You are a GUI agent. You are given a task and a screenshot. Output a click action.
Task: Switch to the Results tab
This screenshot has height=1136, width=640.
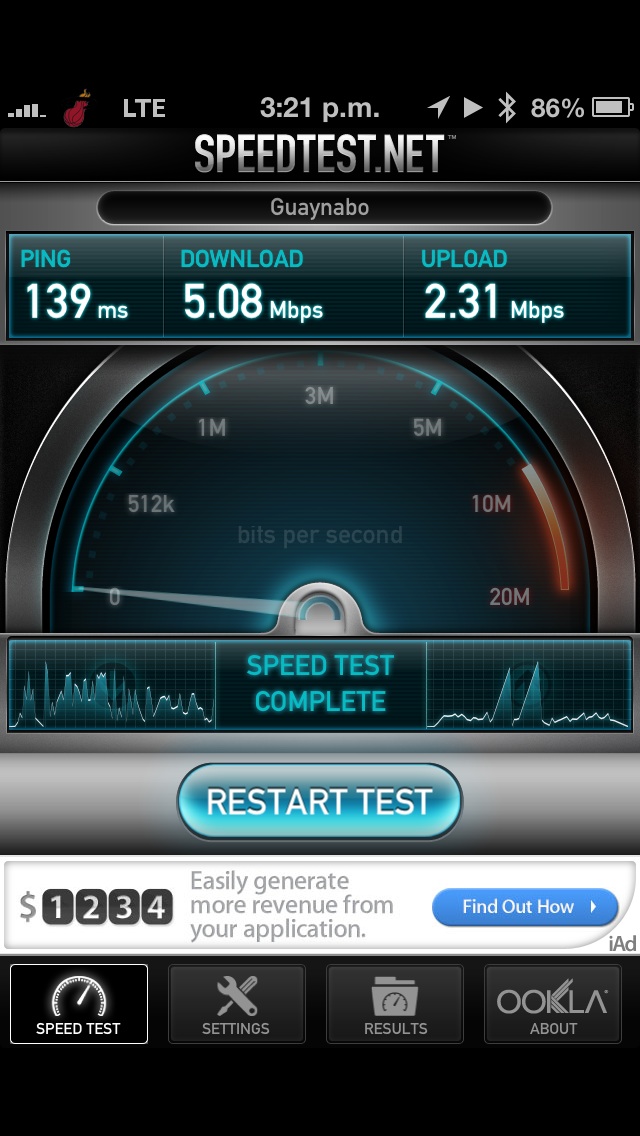point(395,1003)
